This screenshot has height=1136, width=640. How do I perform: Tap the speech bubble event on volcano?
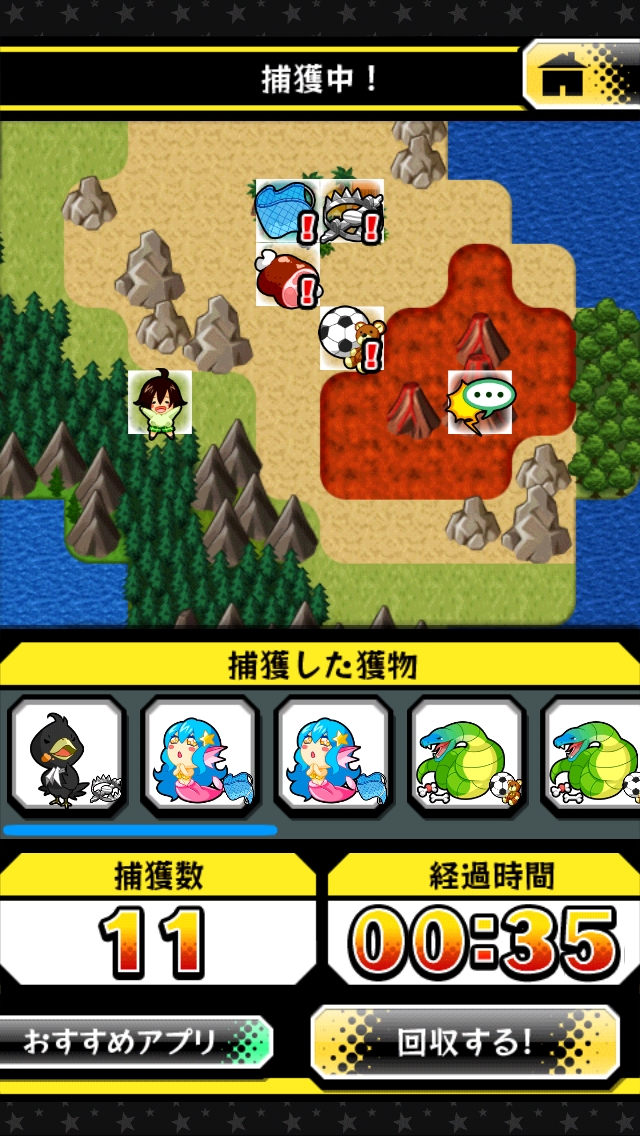pos(480,402)
